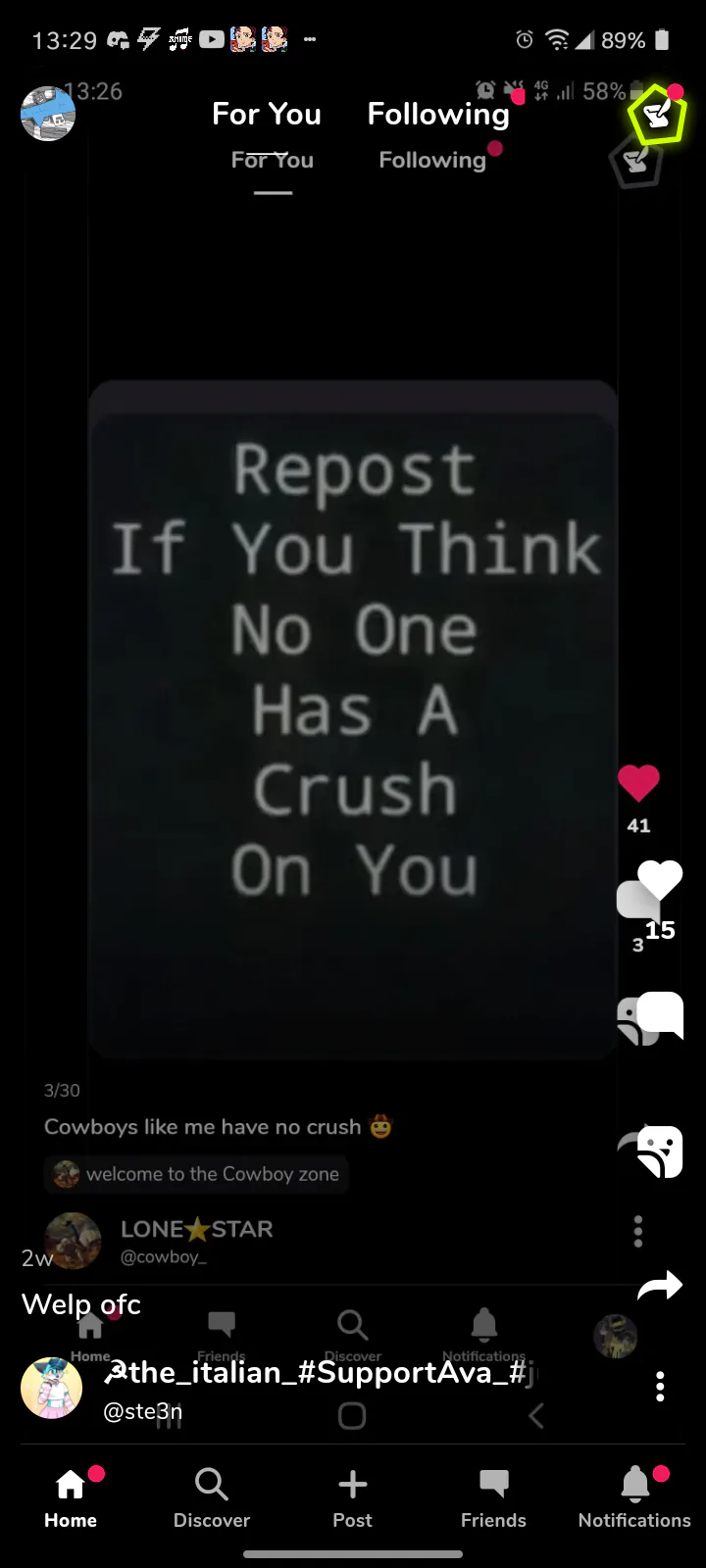Open the Discover tab
706x1568 pixels.
tap(212, 1497)
